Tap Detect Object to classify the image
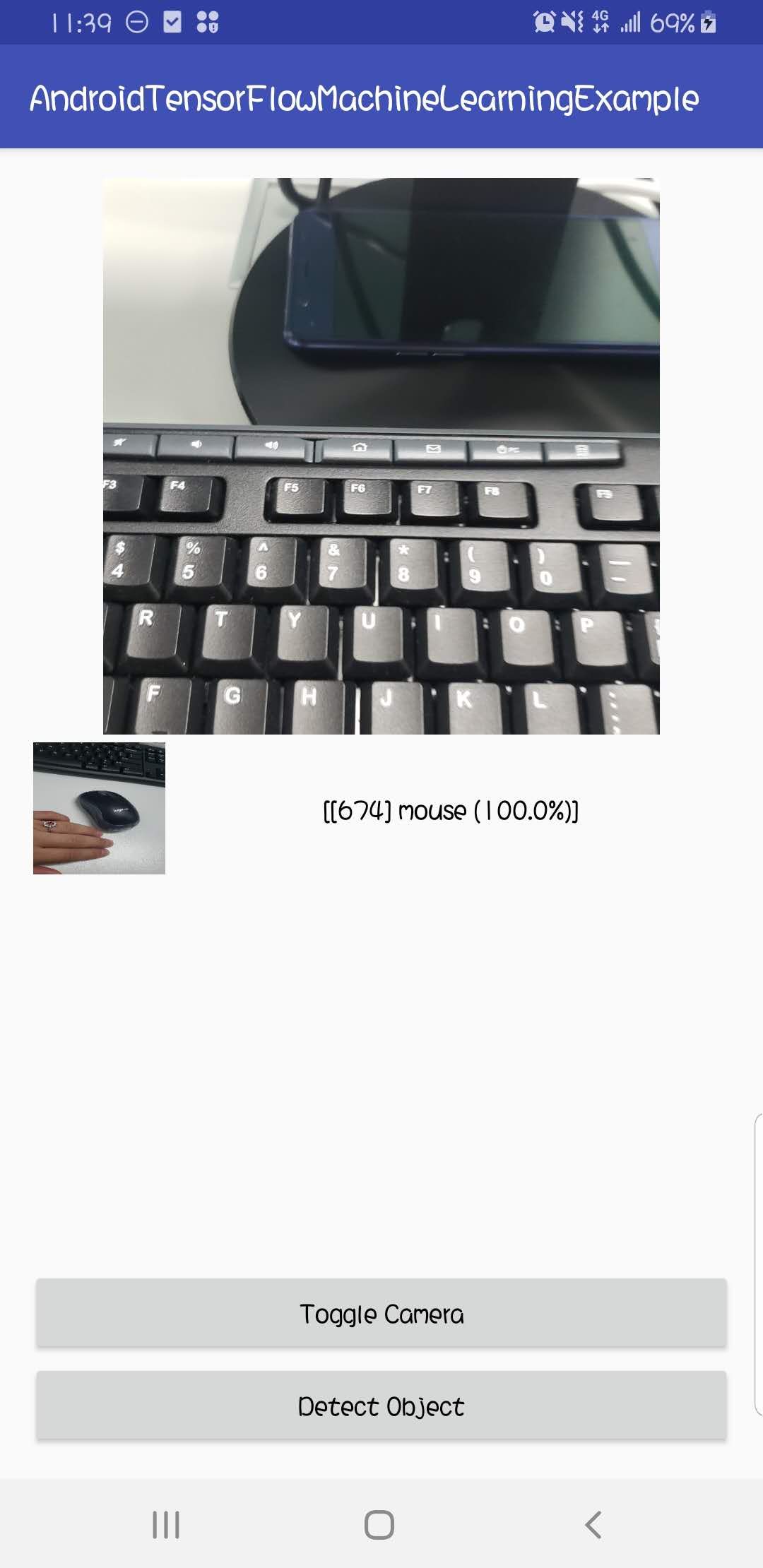763x1568 pixels. point(381,1406)
